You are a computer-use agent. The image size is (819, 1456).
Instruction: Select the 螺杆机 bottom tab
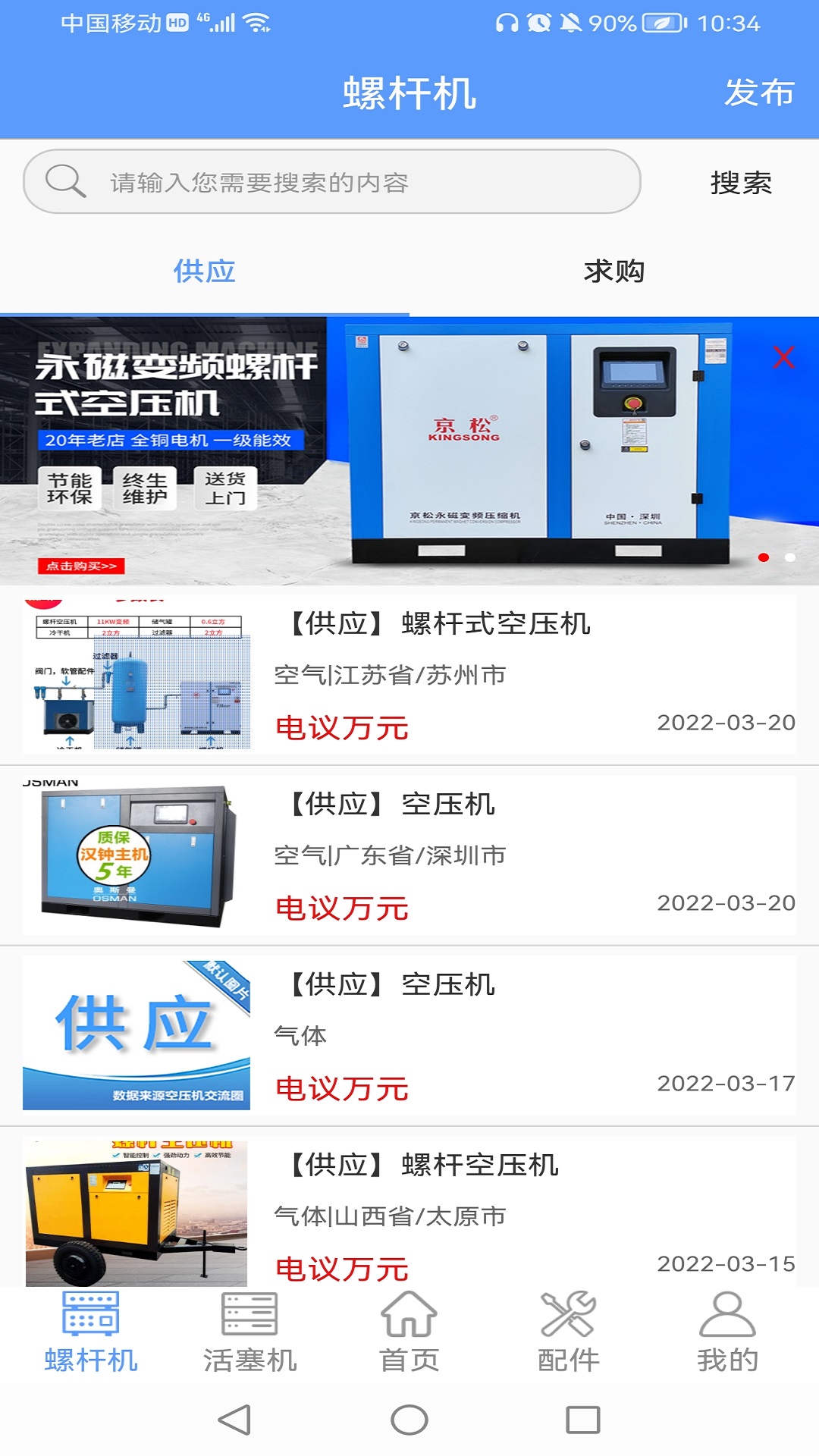point(91,1334)
